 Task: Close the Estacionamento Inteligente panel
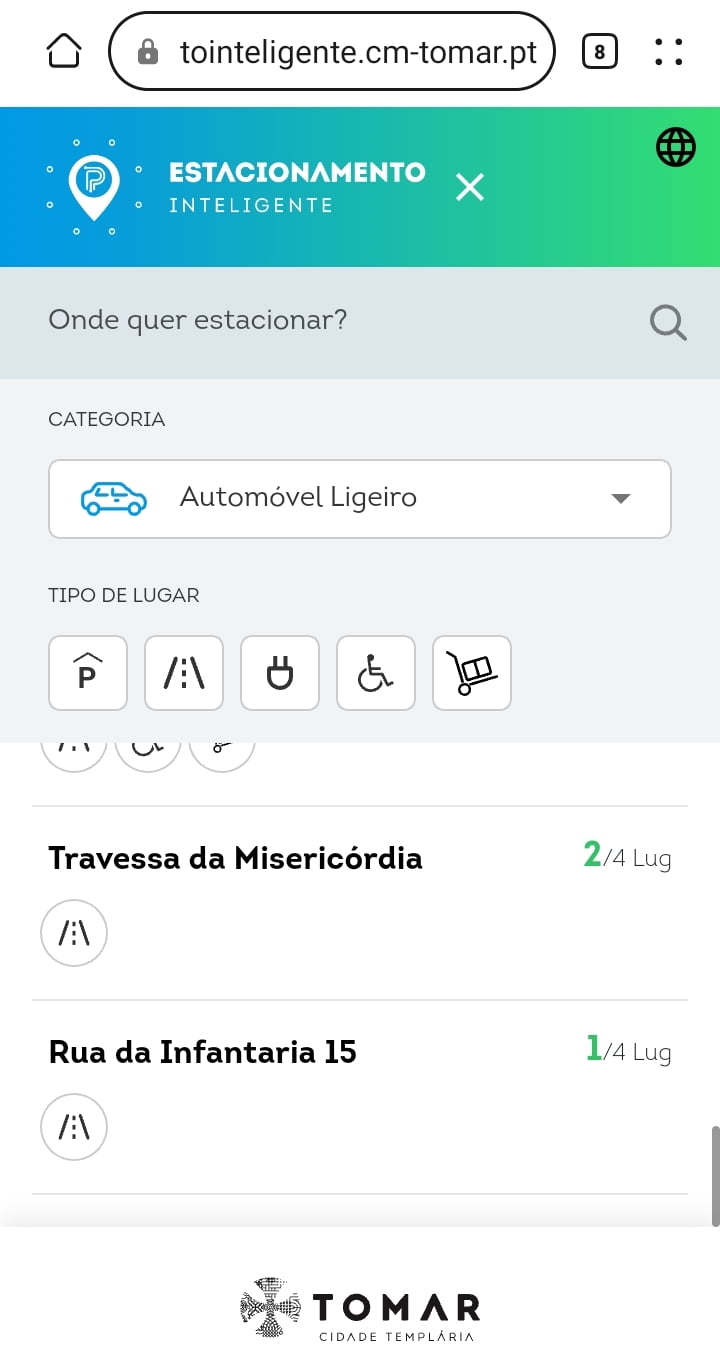(469, 187)
